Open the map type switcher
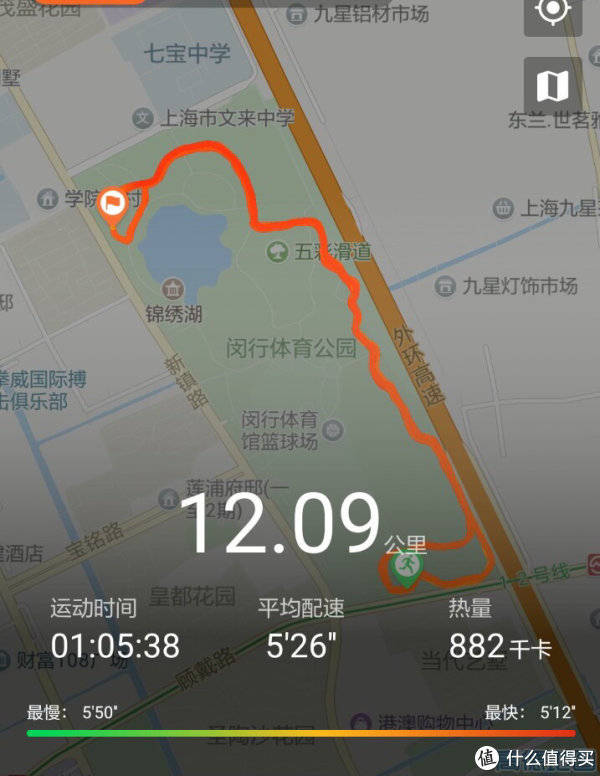The image size is (600, 776). 552,86
